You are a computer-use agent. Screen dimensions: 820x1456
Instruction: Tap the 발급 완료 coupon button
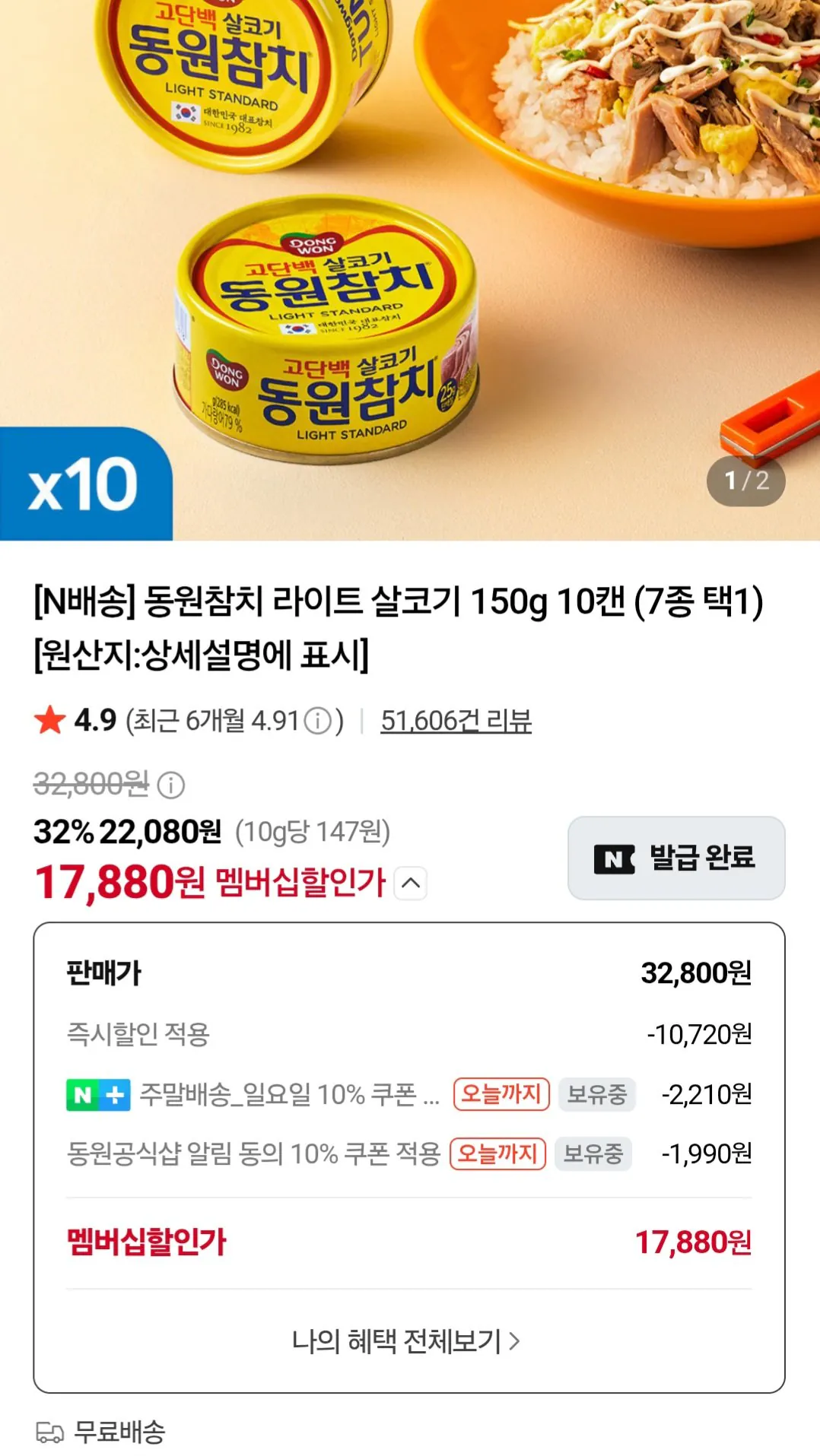(x=676, y=858)
